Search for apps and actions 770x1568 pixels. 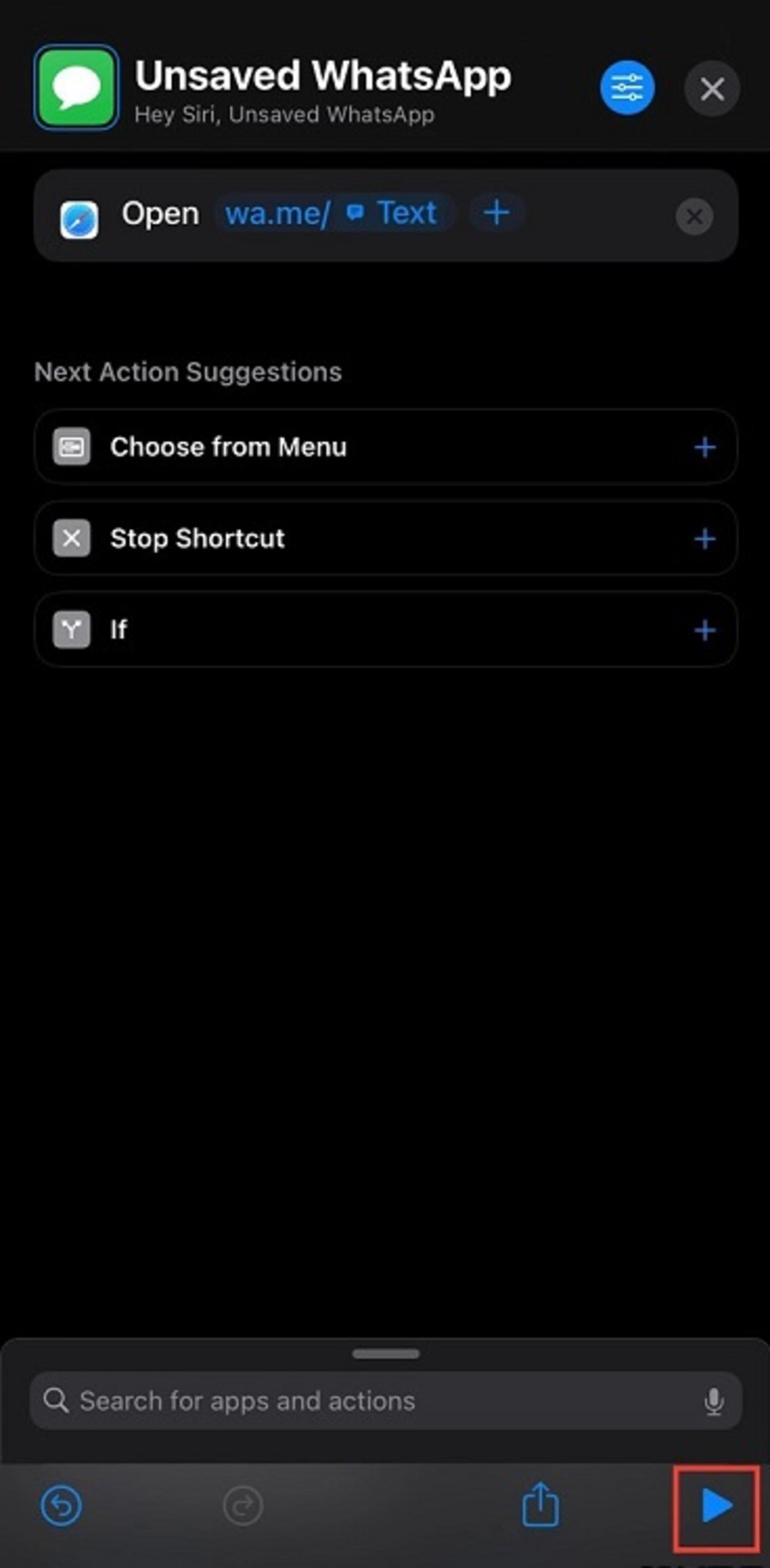pyautogui.click(x=386, y=1401)
